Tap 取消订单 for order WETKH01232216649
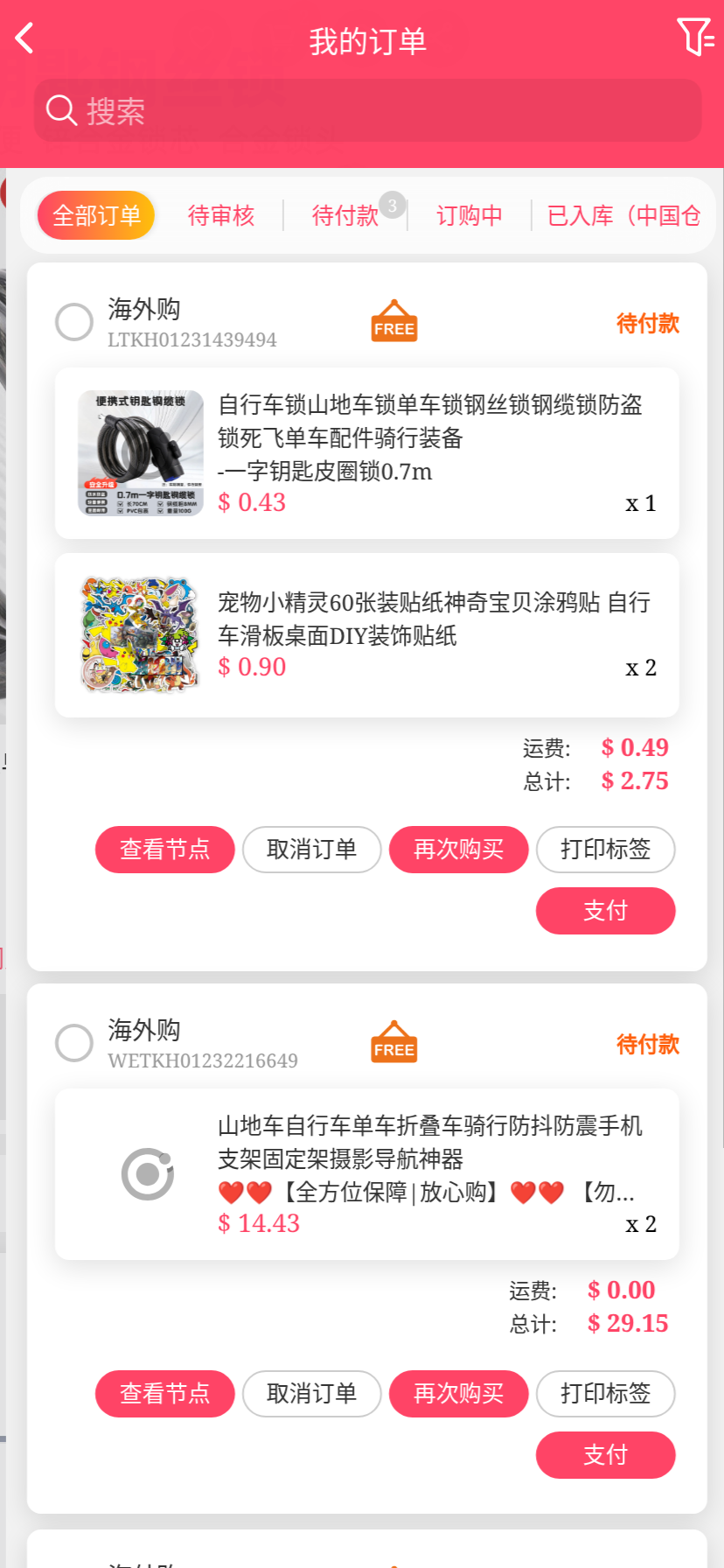Viewport: 724px width, 1568px height. click(x=312, y=1394)
